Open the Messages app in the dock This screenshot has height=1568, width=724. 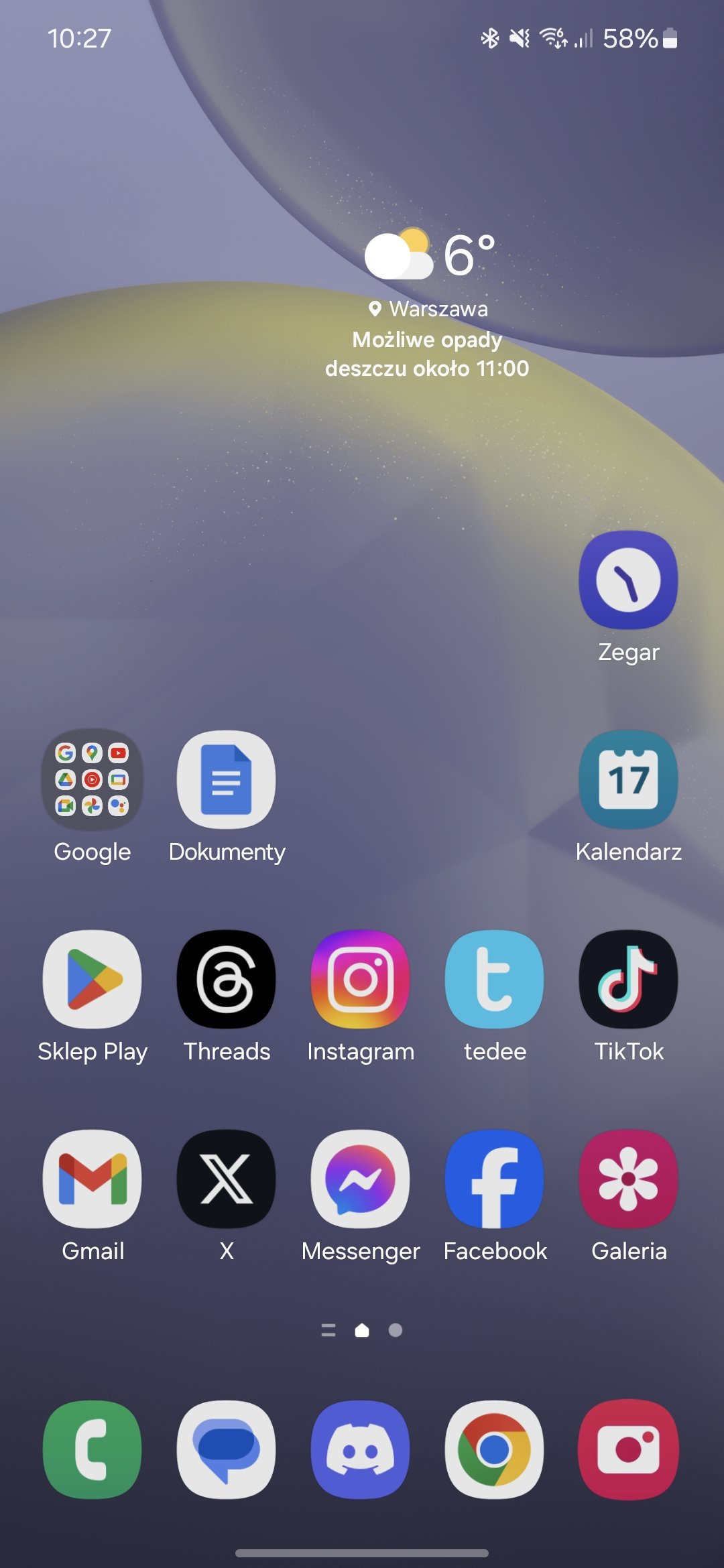tap(227, 1449)
